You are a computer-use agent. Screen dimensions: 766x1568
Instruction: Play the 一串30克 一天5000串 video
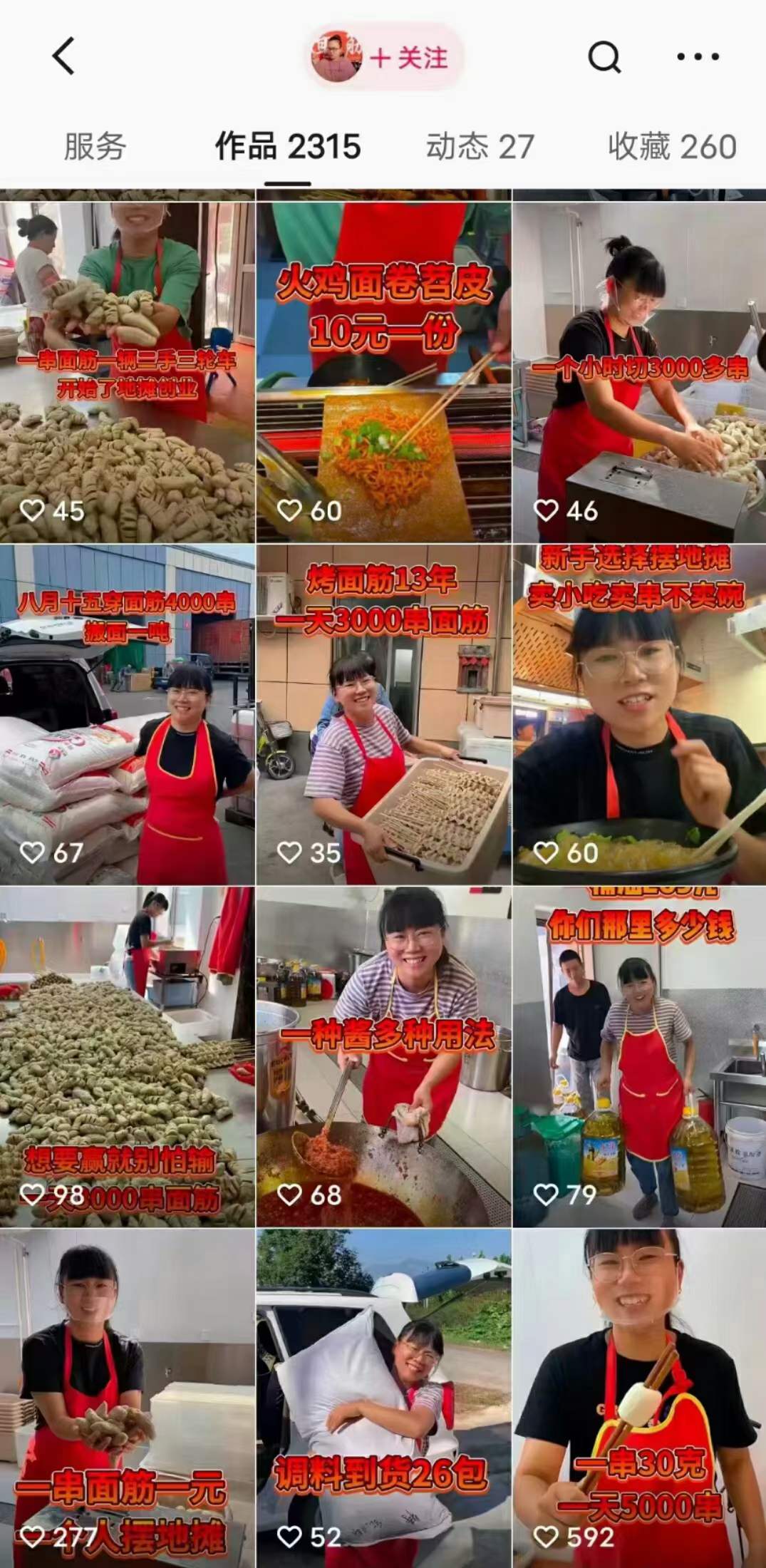pos(639,1397)
